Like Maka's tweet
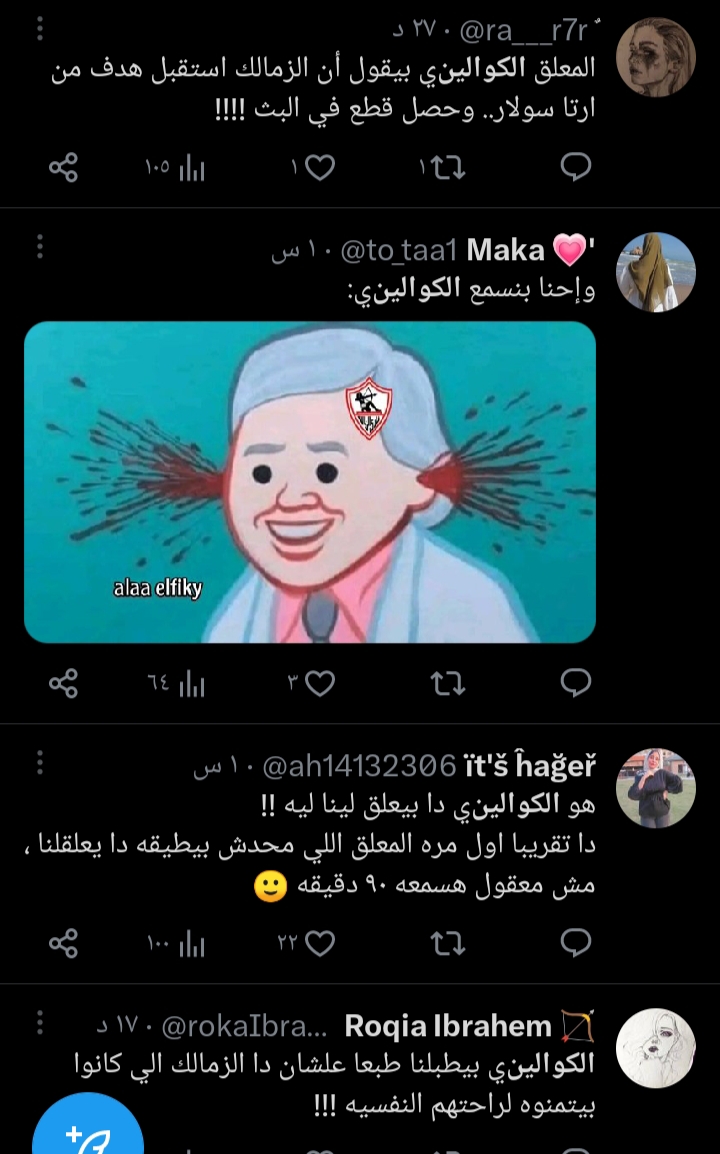The width and height of the screenshot is (720, 1154). pos(319,684)
